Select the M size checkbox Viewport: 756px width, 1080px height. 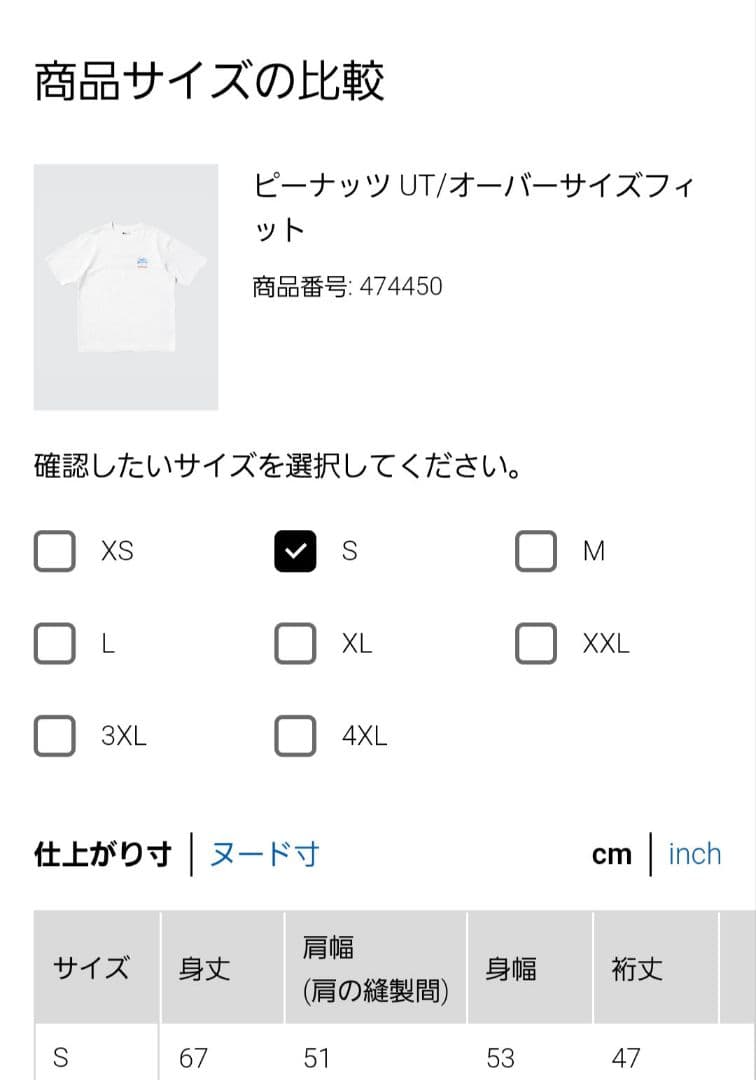point(536,551)
